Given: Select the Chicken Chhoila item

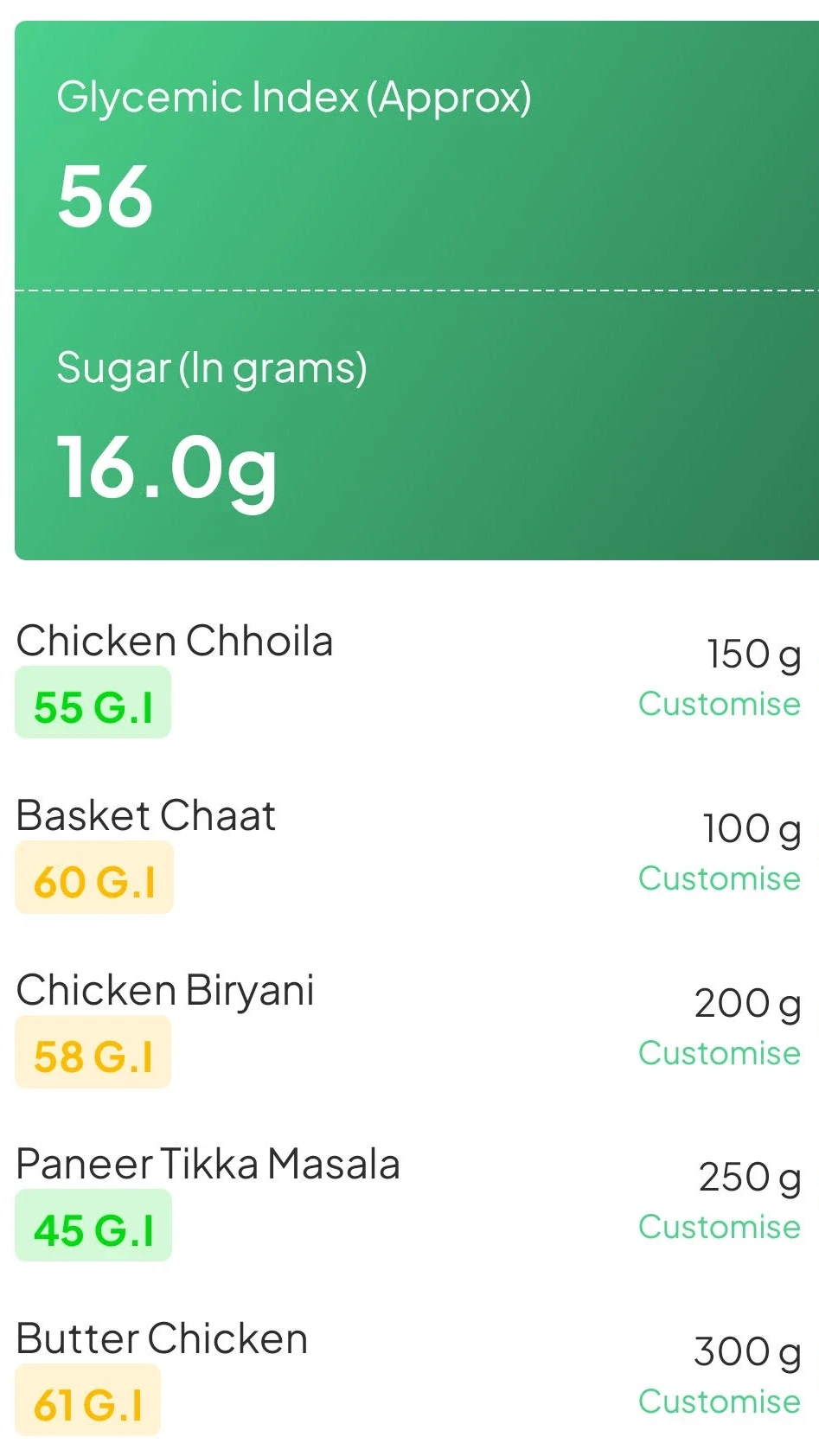Looking at the screenshot, I should pyautogui.click(x=175, y=640).
